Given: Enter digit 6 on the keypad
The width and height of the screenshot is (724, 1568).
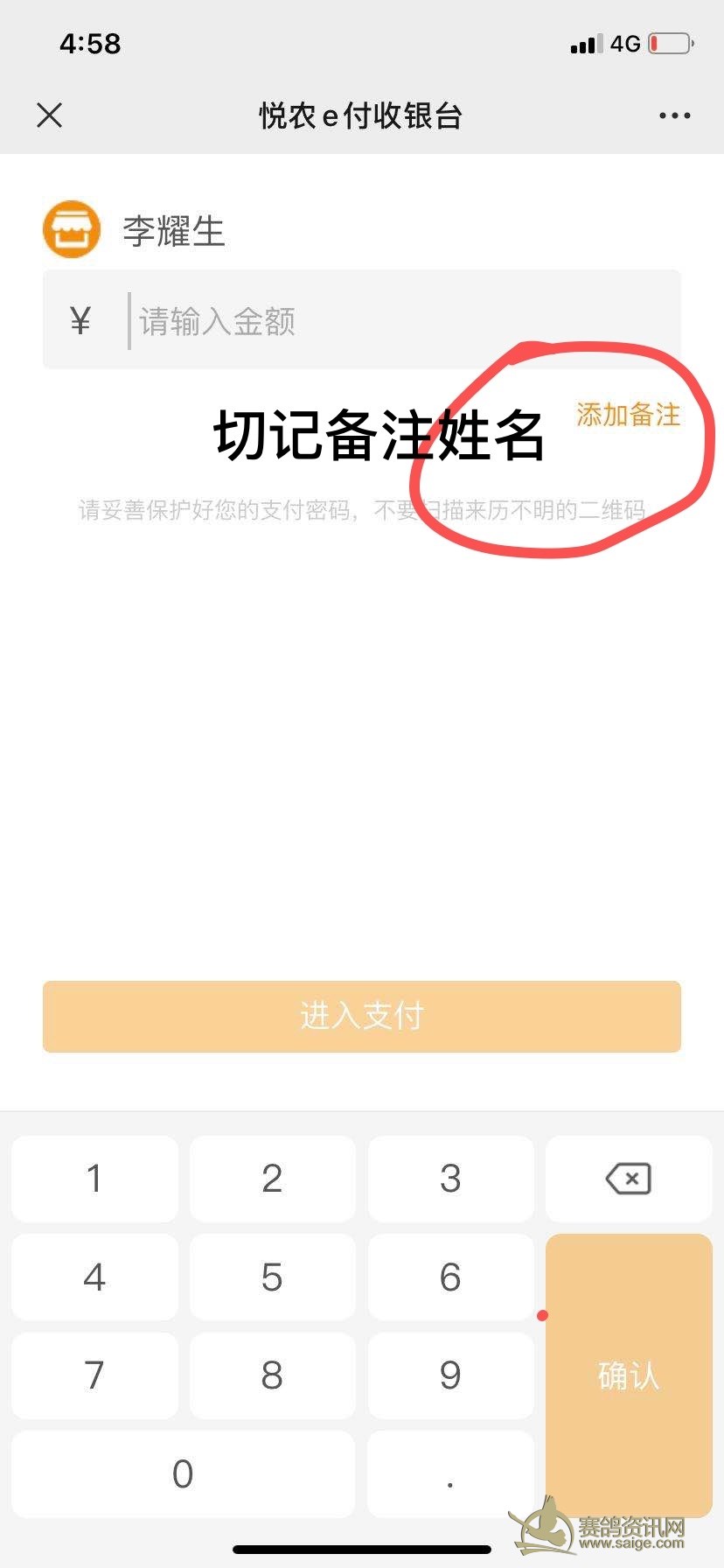Looking at the screenshot, I should click(450, 1277).
